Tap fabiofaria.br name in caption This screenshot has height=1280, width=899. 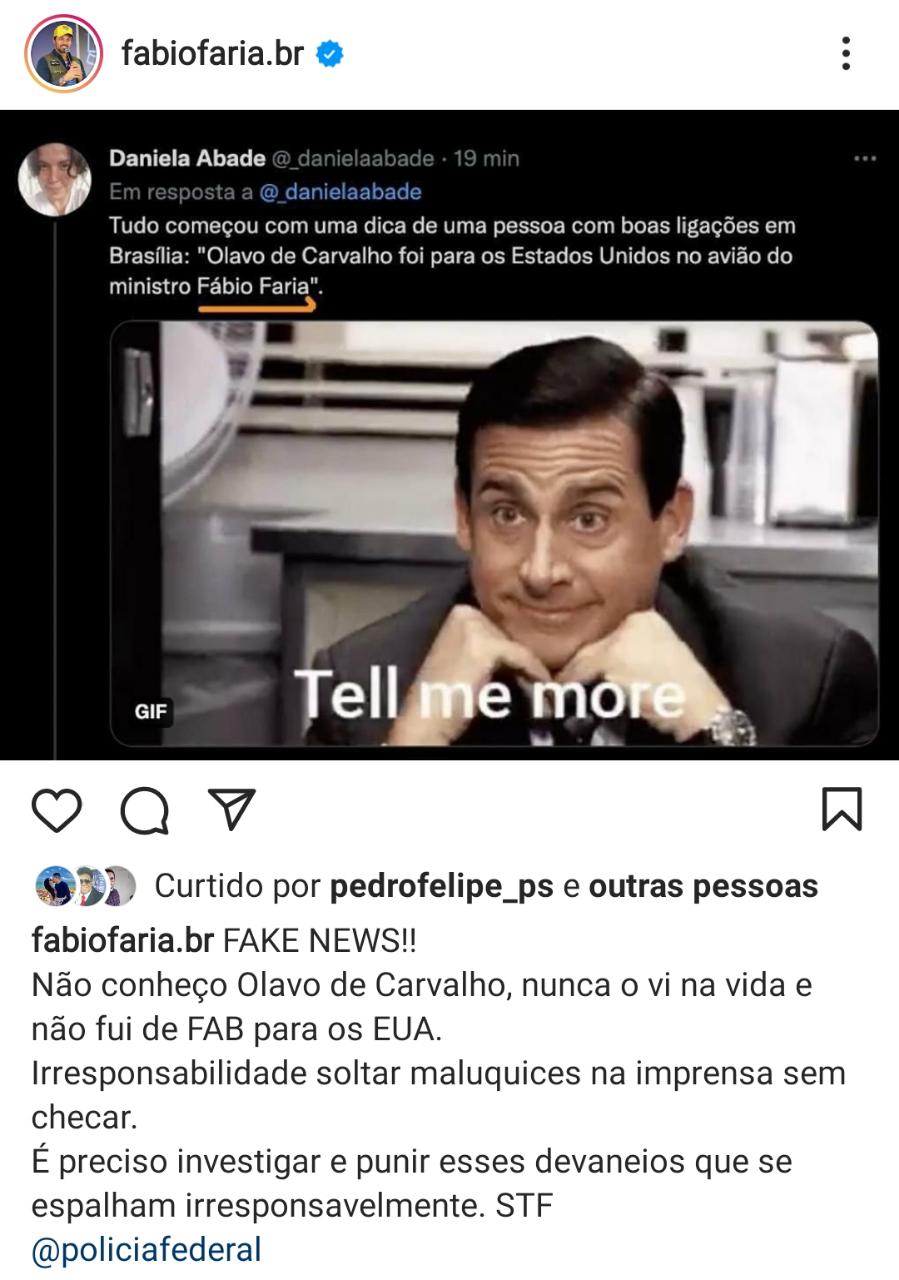click(x=122, y=941)
